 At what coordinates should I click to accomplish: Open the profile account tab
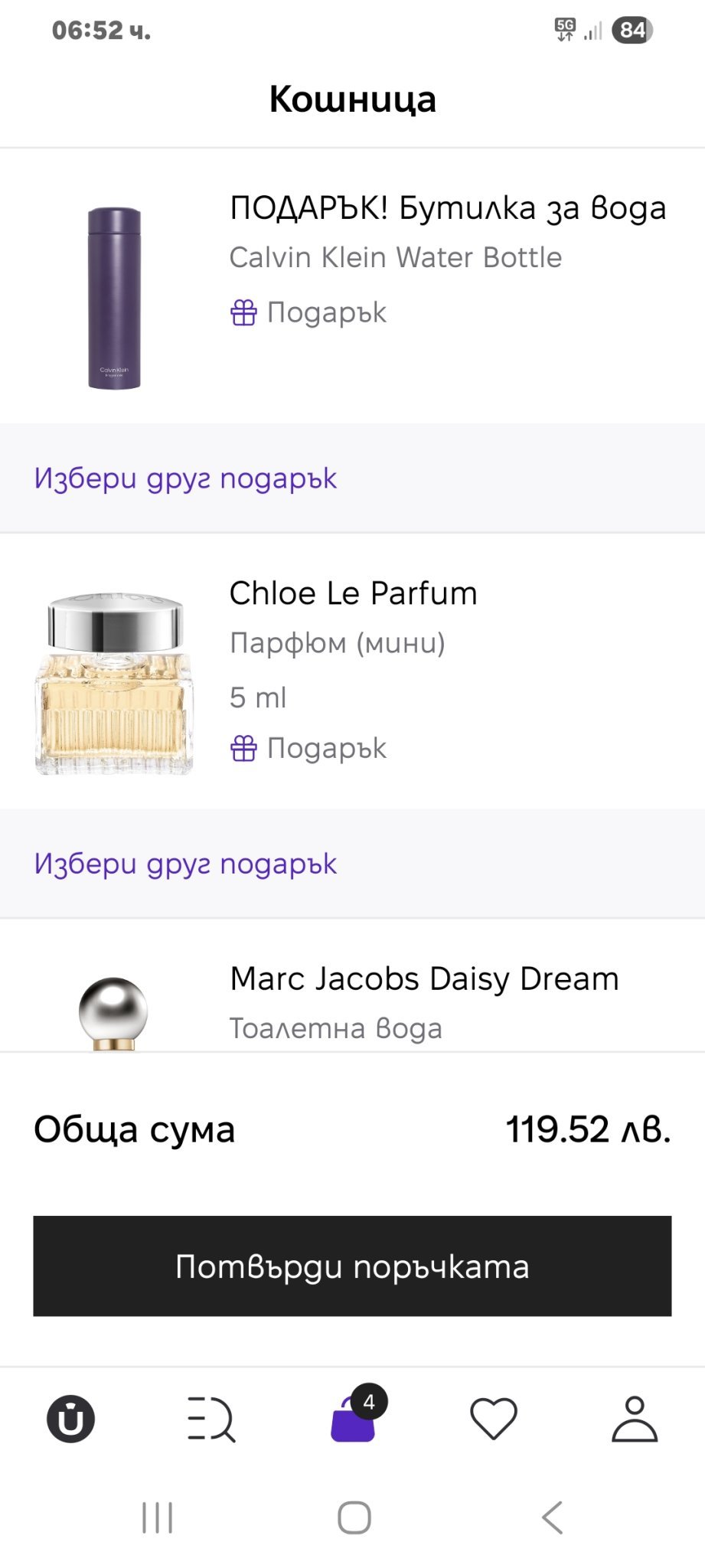(x=635, y=1419)
